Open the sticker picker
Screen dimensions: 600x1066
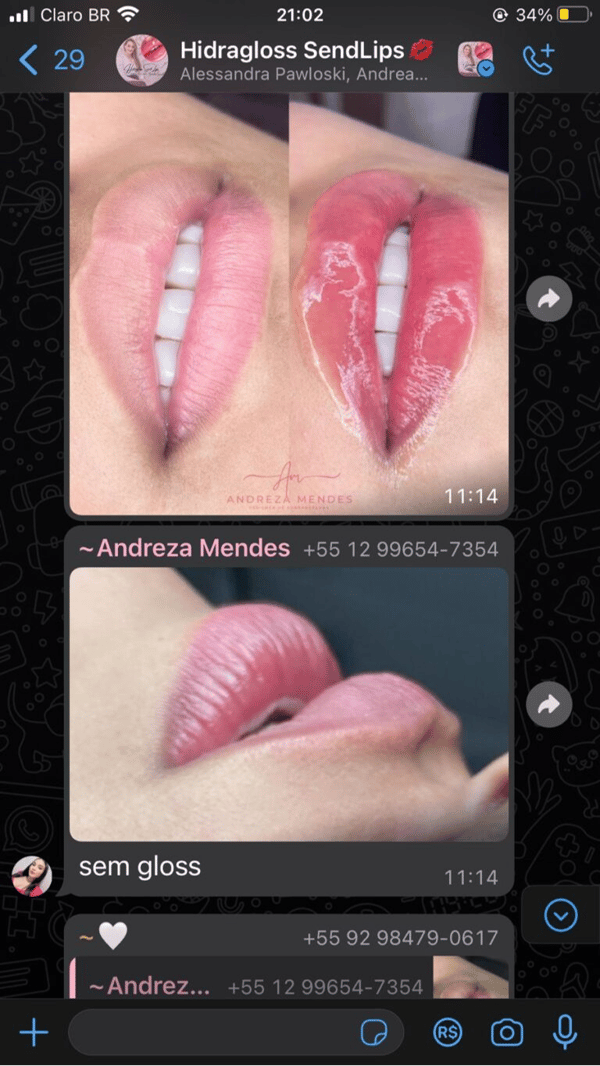(x=377, y=1032)
